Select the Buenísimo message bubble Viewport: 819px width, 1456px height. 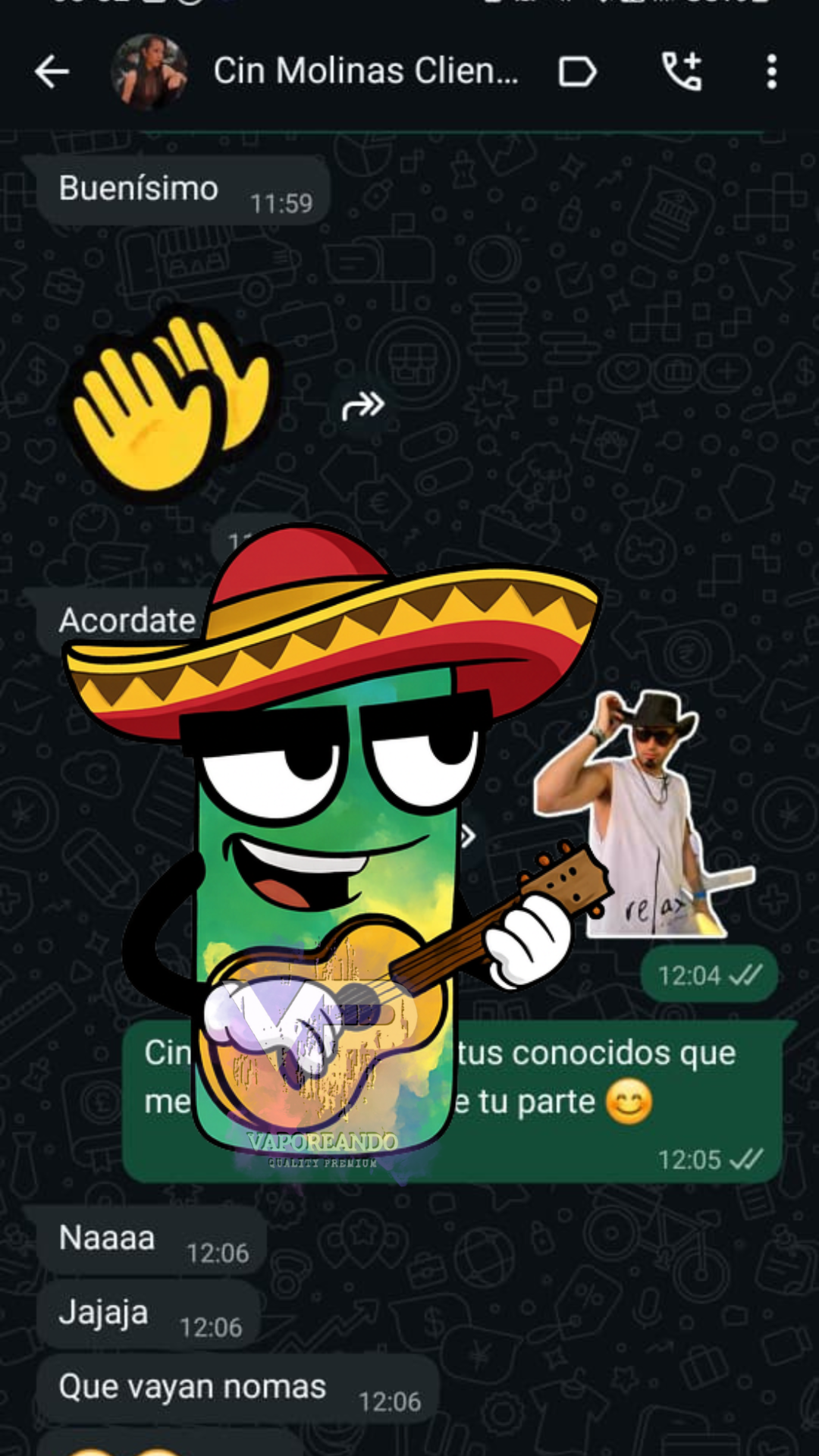(x=182, y=190)
